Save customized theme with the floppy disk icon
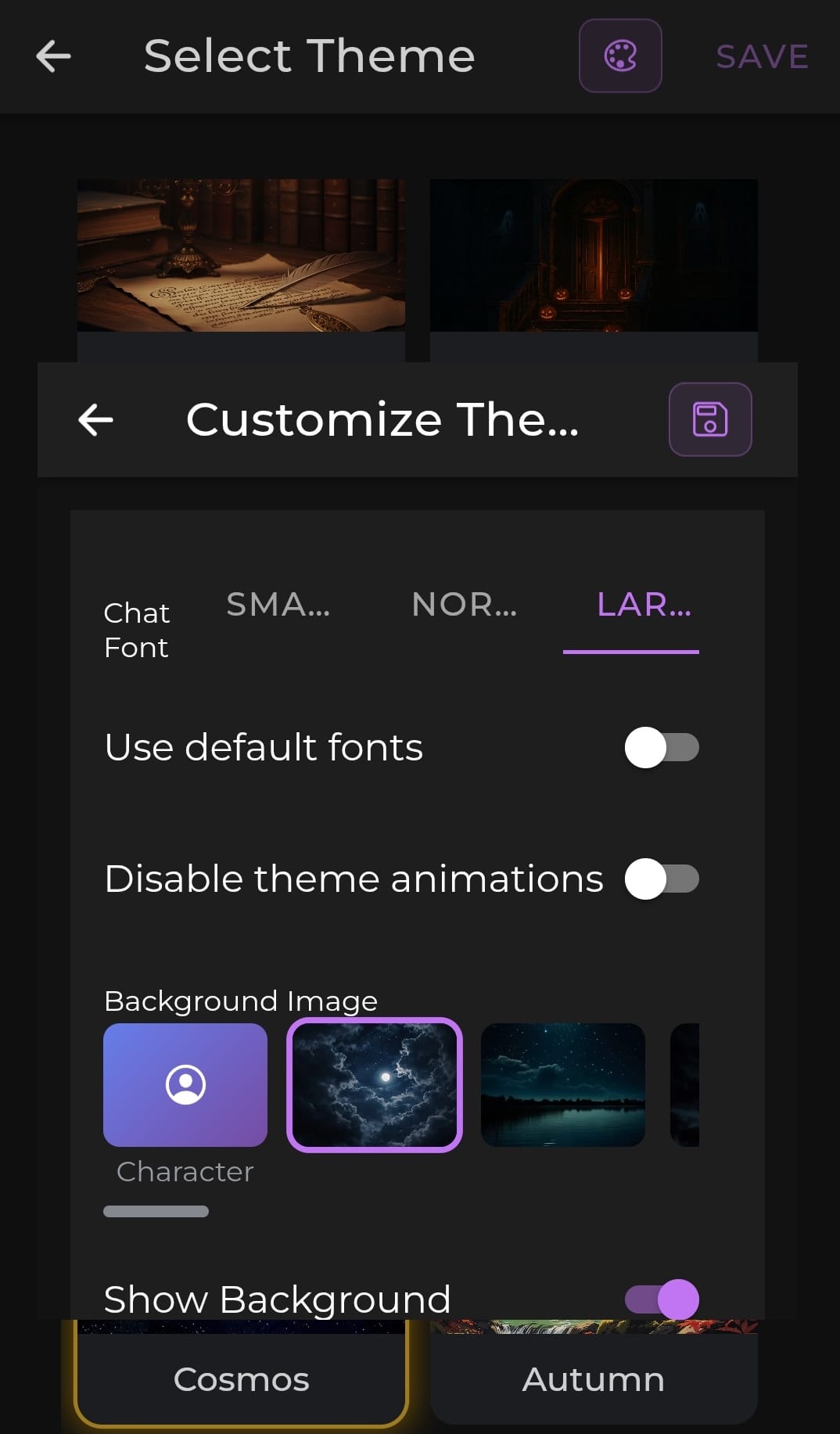Viewport: 840px width, 1434px height. pos(709,419)
